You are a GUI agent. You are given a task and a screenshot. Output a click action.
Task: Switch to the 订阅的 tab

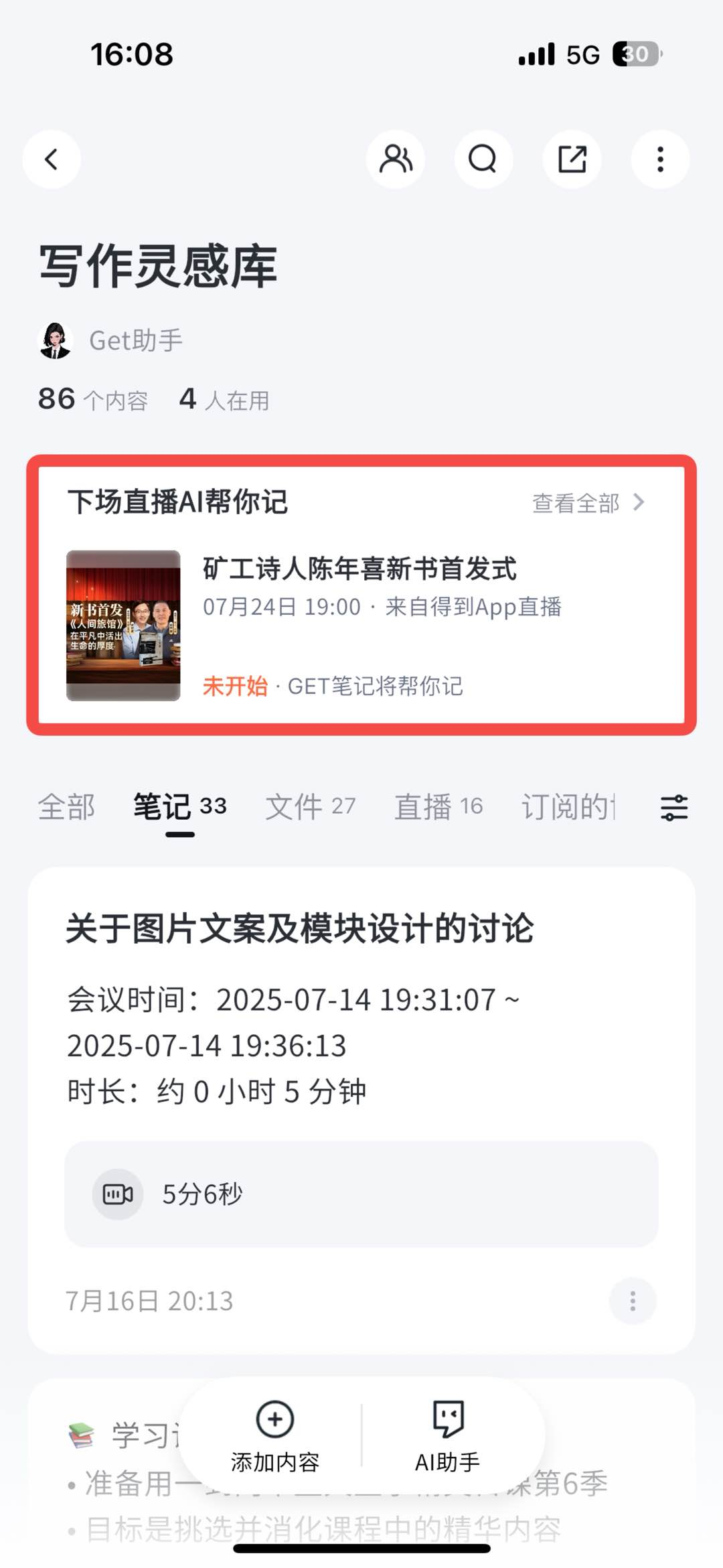[568, 806]
